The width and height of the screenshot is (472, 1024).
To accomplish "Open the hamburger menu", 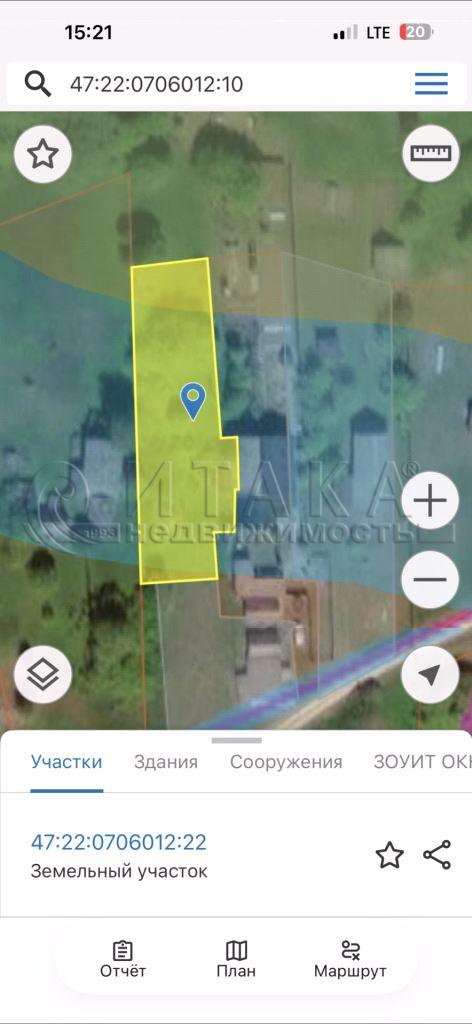I will pyautogui.click(x=432, y=84).
